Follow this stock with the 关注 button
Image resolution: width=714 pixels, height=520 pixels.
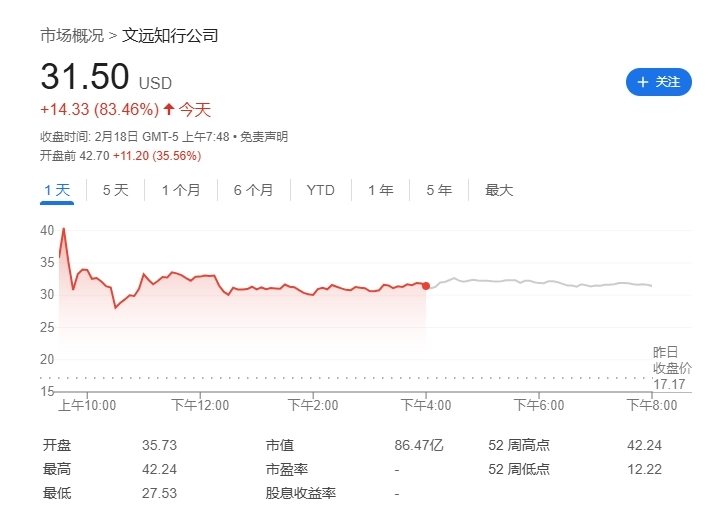tap(658, 82)
